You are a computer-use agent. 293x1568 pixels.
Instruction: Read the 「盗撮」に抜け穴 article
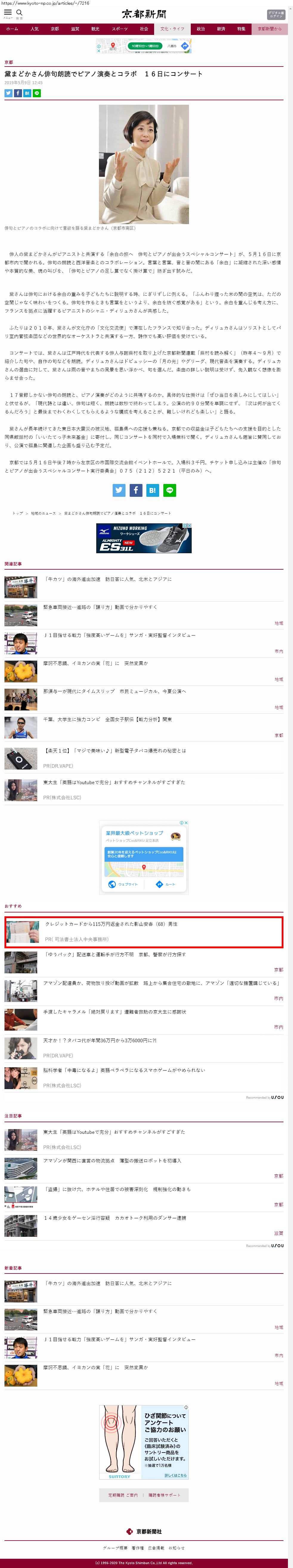click(116, 1189)
